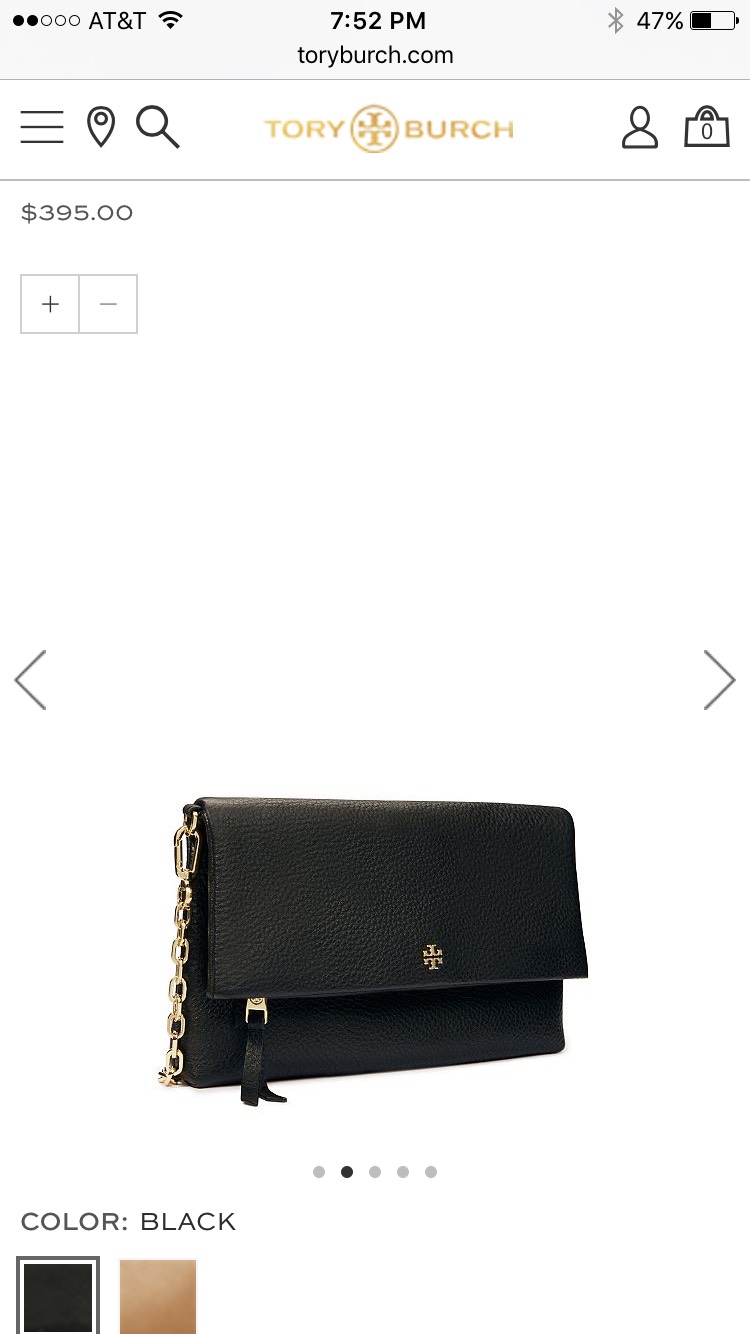Screen dimensions: 750x1334
Task: Show the next product image
Action: [x=719, y=680]
